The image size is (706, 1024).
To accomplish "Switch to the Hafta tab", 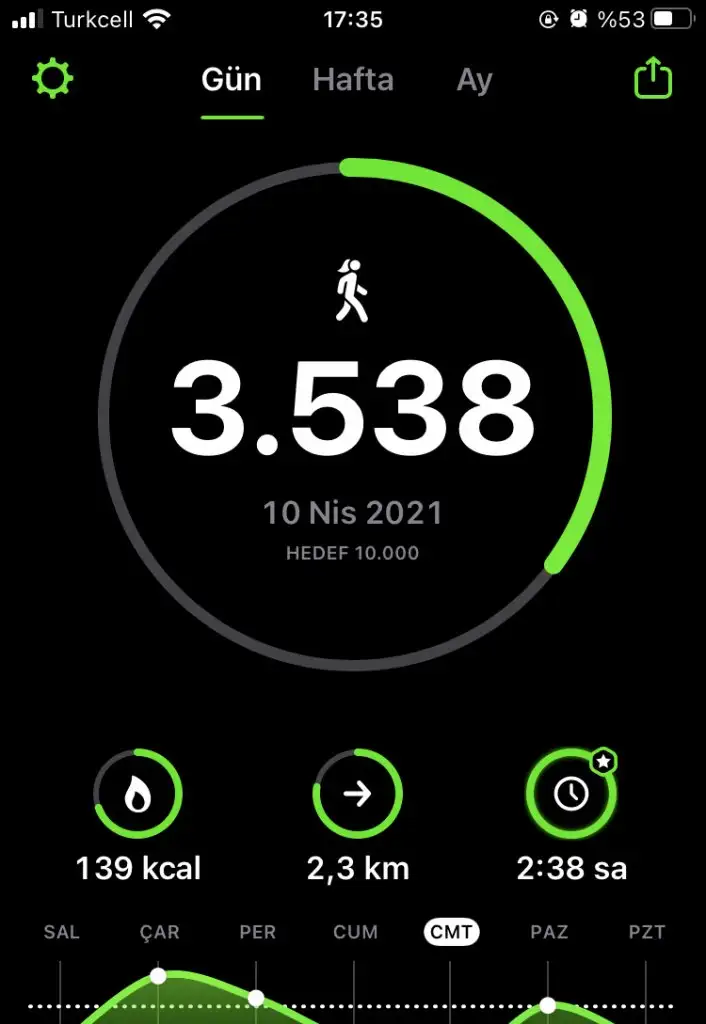I will 353,80.
